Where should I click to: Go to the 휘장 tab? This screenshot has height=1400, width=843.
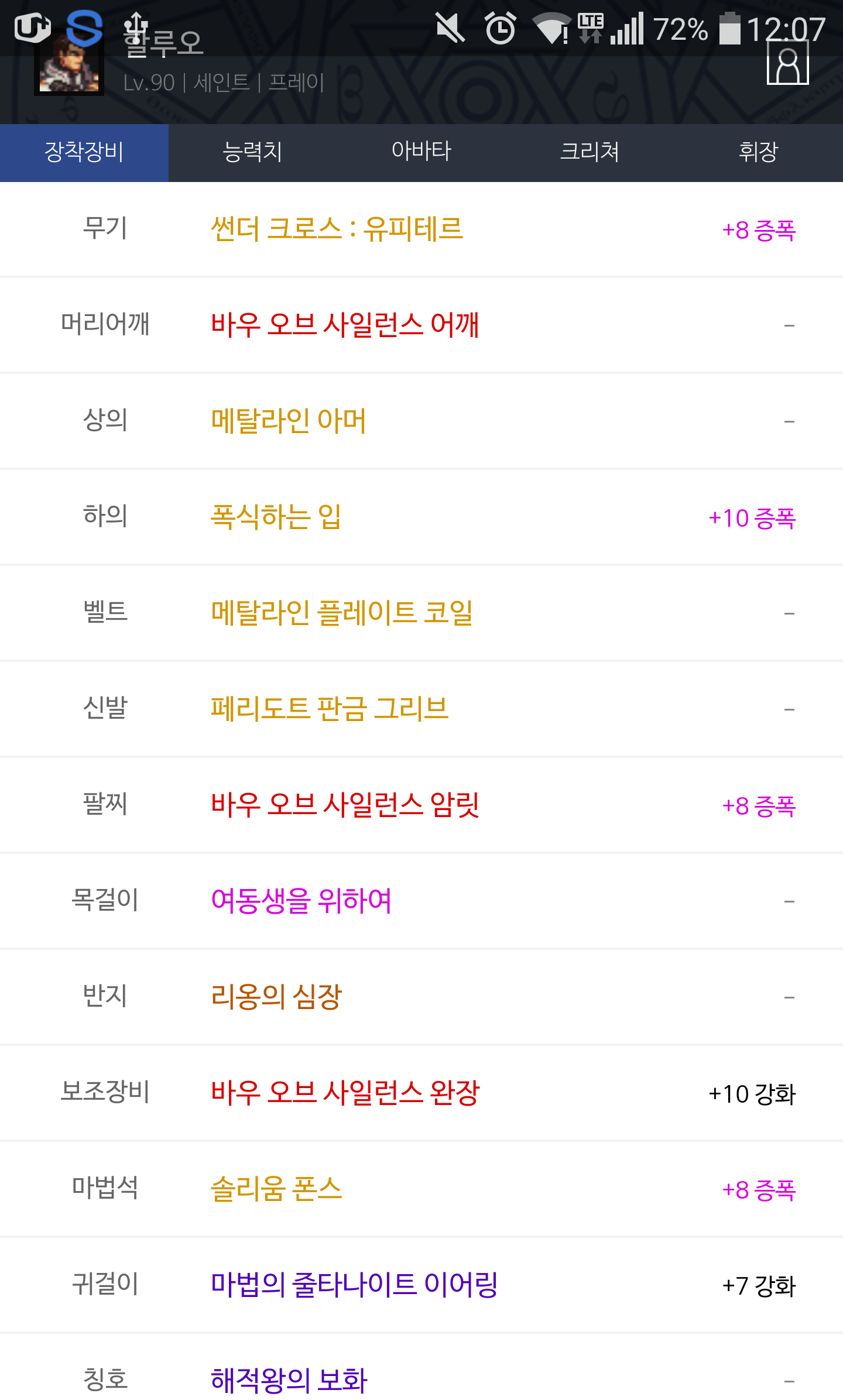(759, 152)
